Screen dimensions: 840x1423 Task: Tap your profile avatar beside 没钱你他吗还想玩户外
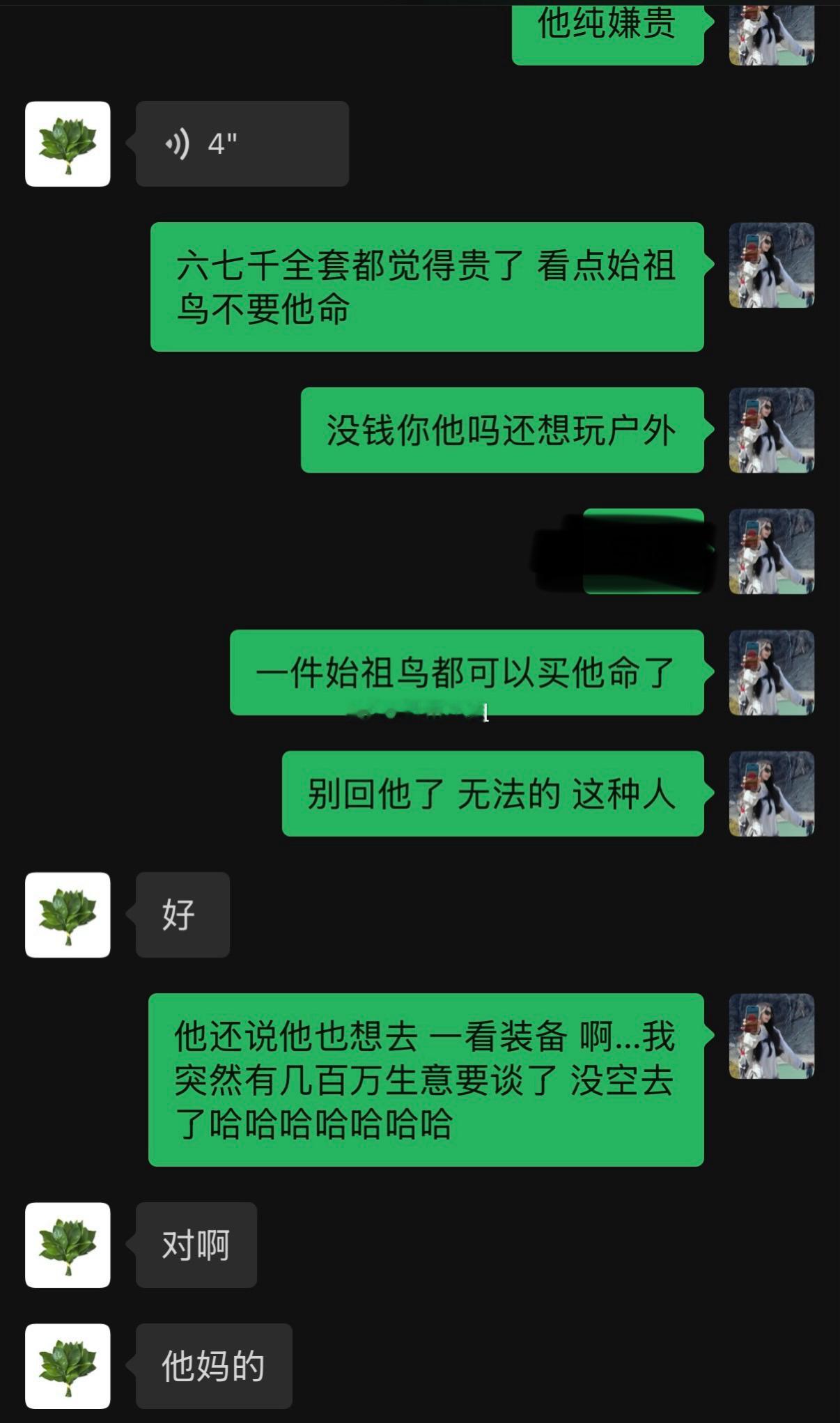pyautogui.click(x=772, y=431)
